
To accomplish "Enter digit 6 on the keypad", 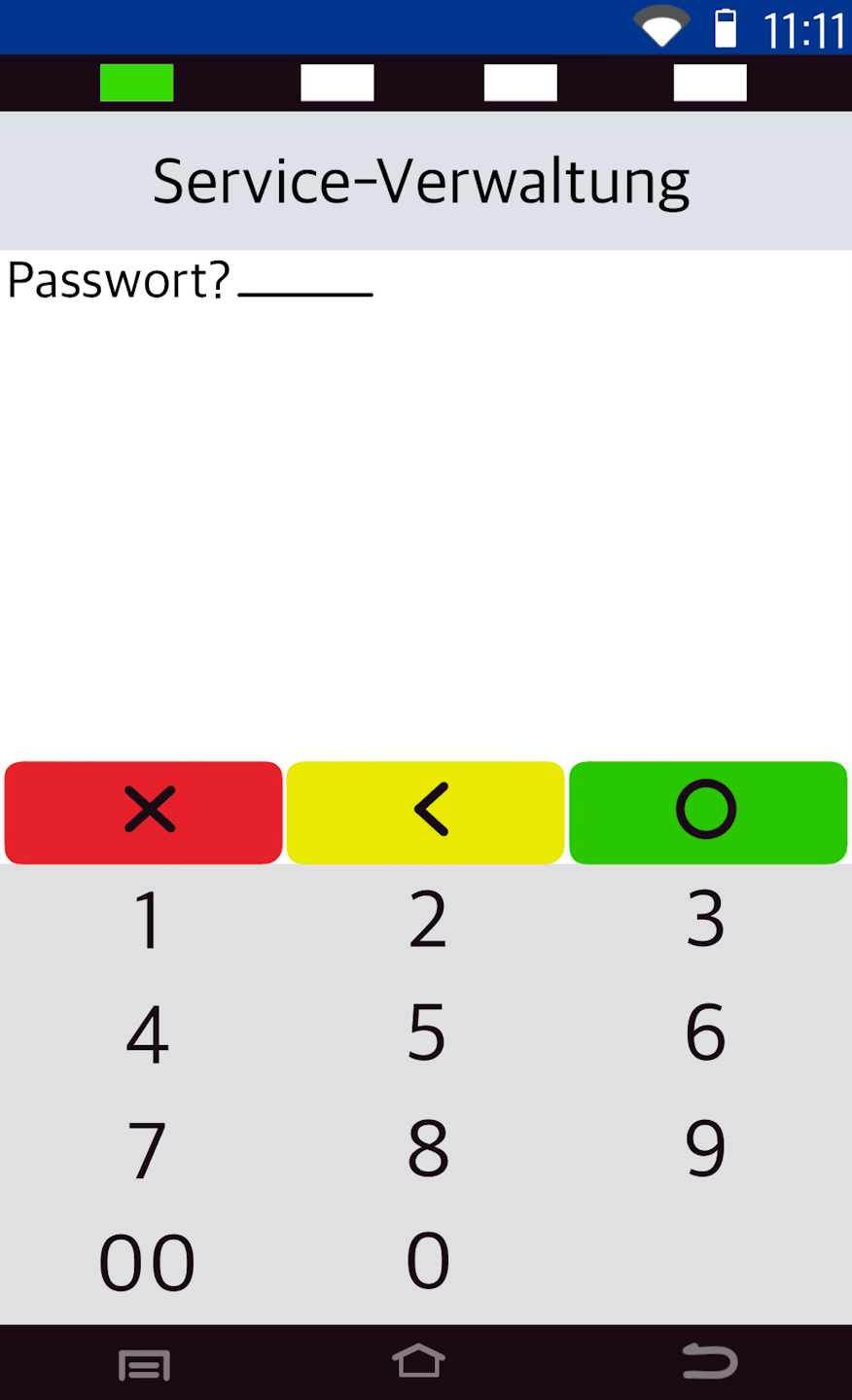I will (x=706, y=1033).
